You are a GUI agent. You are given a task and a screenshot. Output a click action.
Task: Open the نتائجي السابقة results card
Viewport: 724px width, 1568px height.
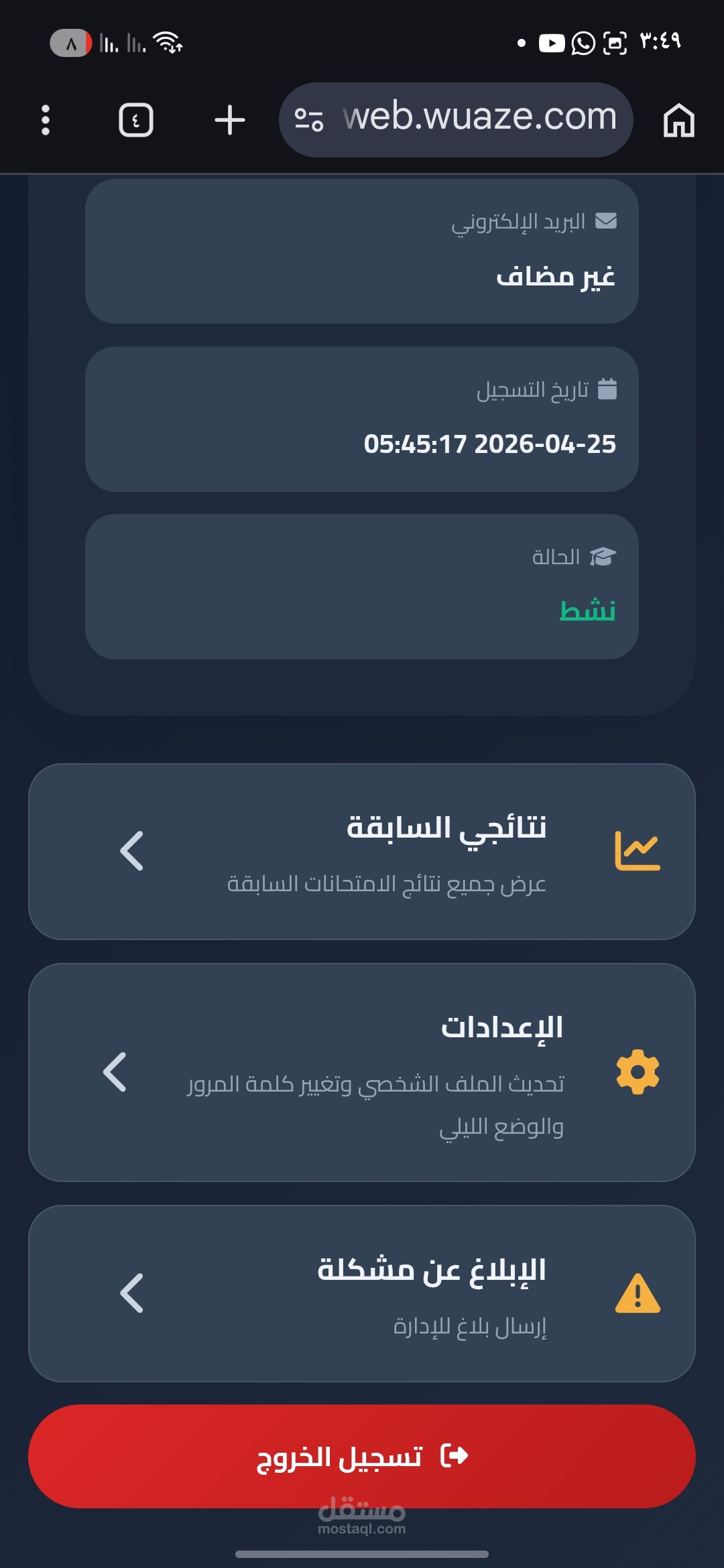(362, 852)
